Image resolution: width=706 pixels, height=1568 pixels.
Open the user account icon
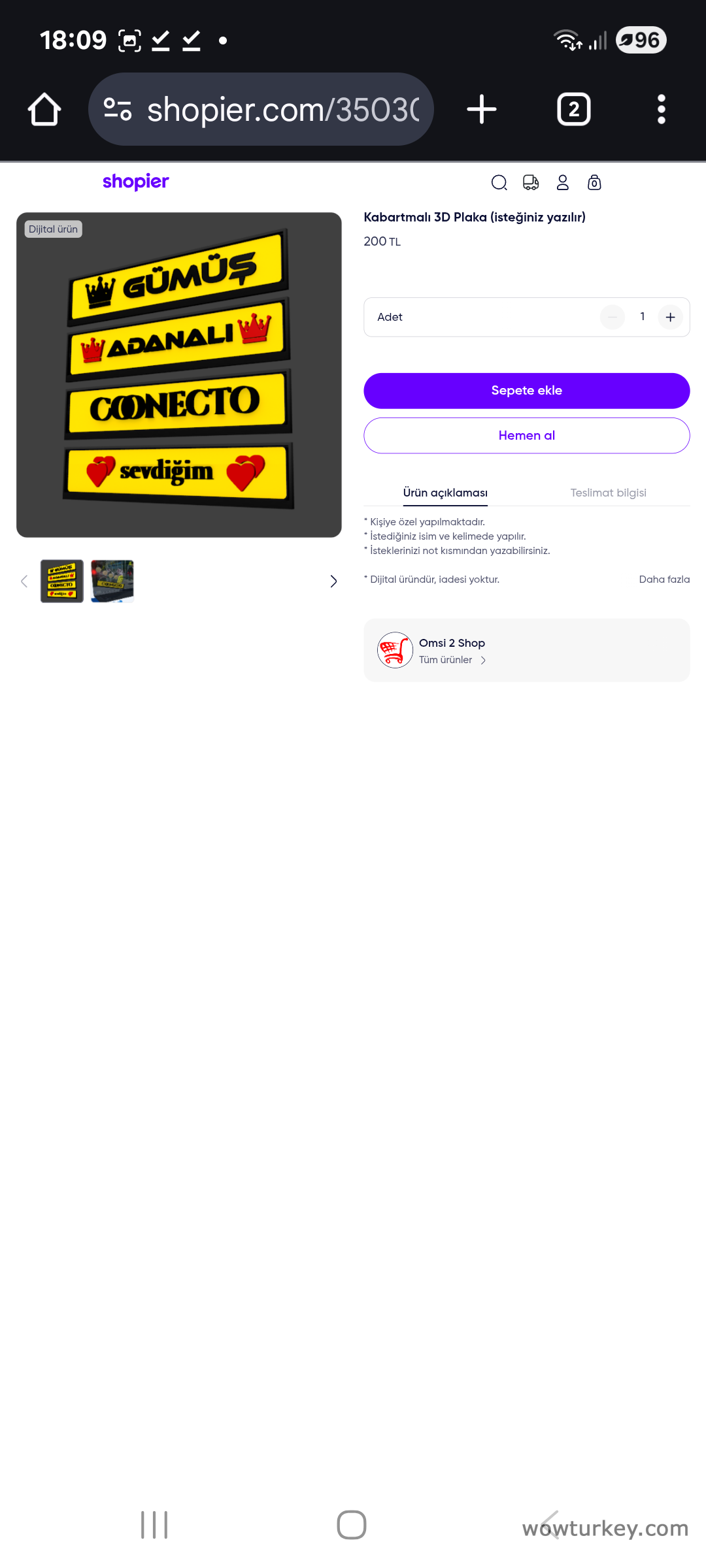click(x=562, y=183)
